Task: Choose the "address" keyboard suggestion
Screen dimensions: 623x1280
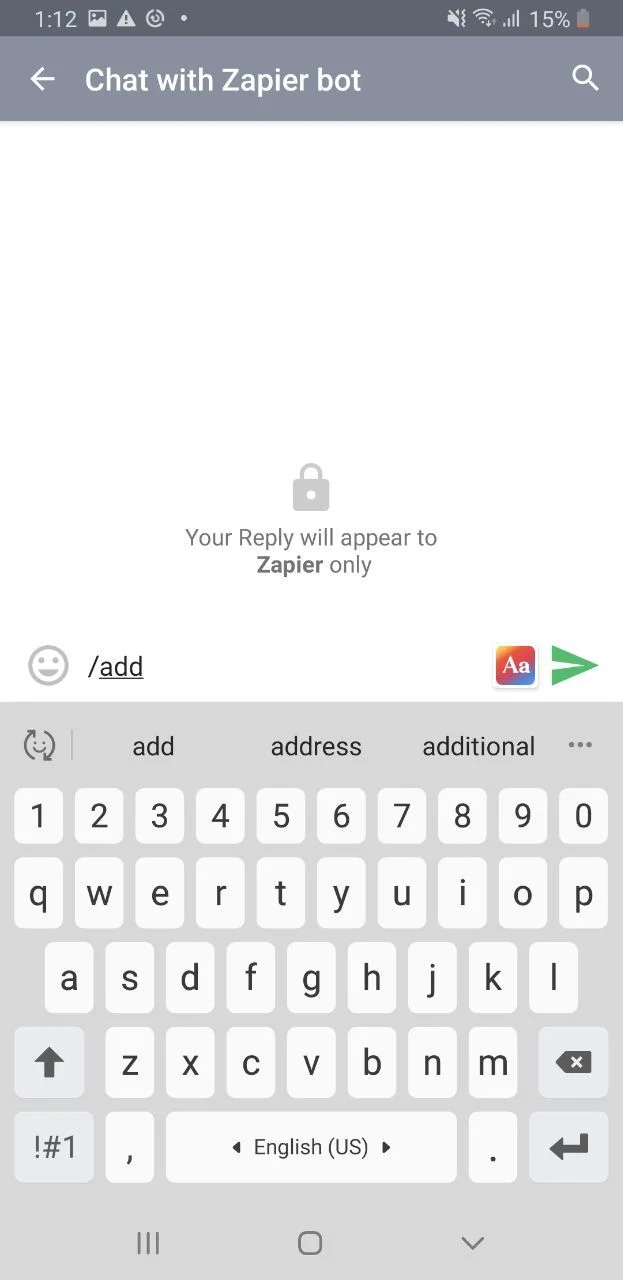Action: (x=316, y=746)
